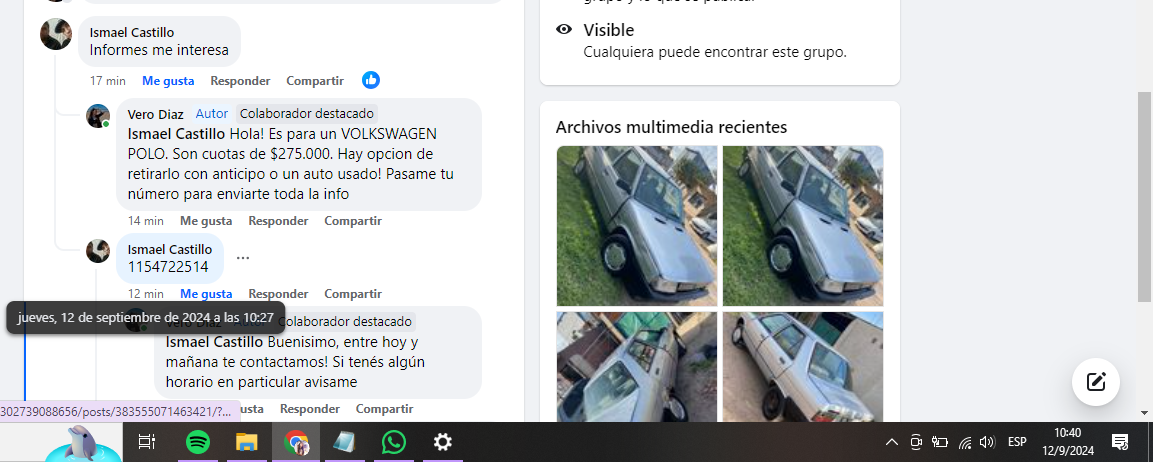1153x462 pixels.
Task: Share the "Informes me interesa" comment
Action: point(315,81)
